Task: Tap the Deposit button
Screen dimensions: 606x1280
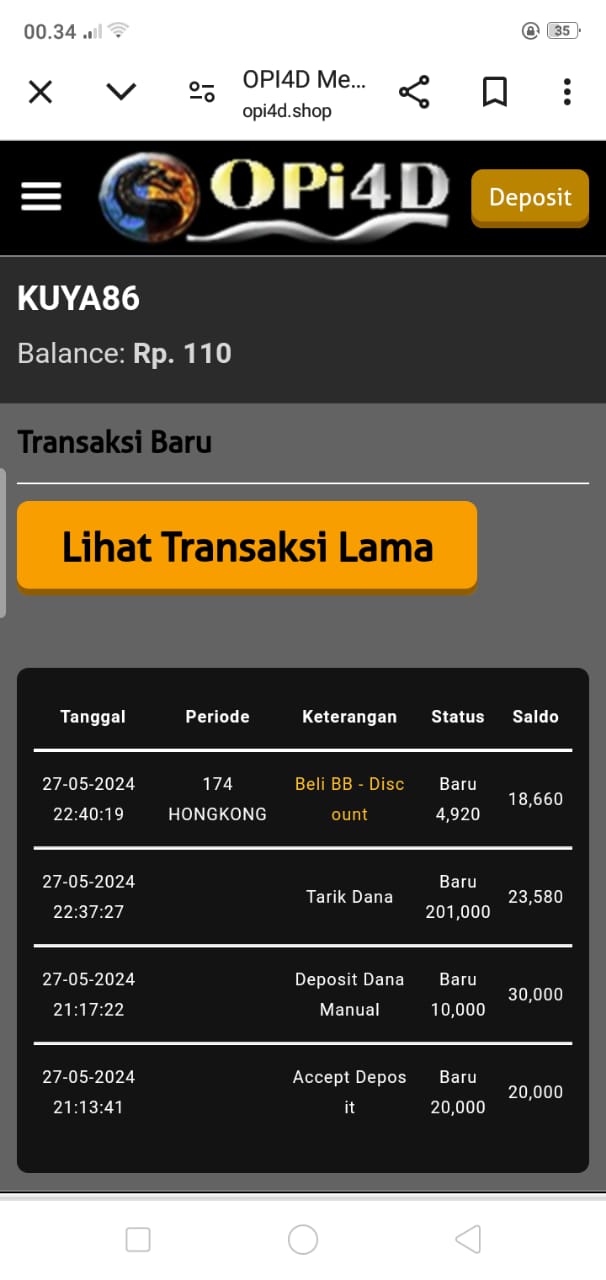Action: tap(530, 198)
